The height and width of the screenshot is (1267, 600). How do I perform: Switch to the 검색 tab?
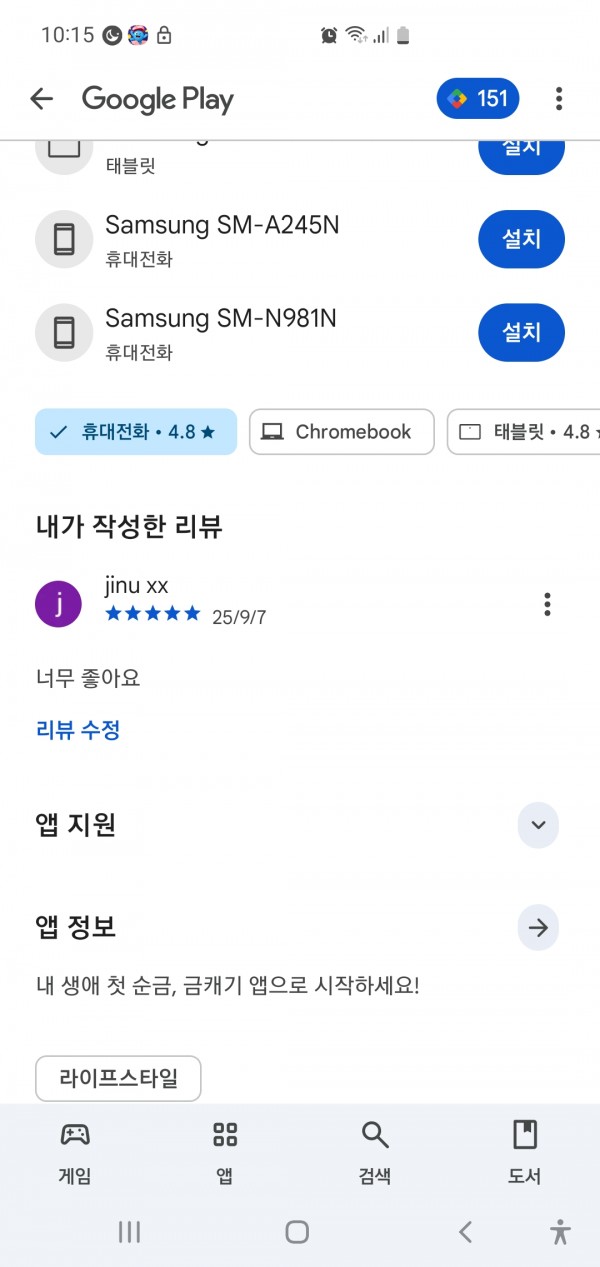pyautogui.click(x=375, y=1153)
